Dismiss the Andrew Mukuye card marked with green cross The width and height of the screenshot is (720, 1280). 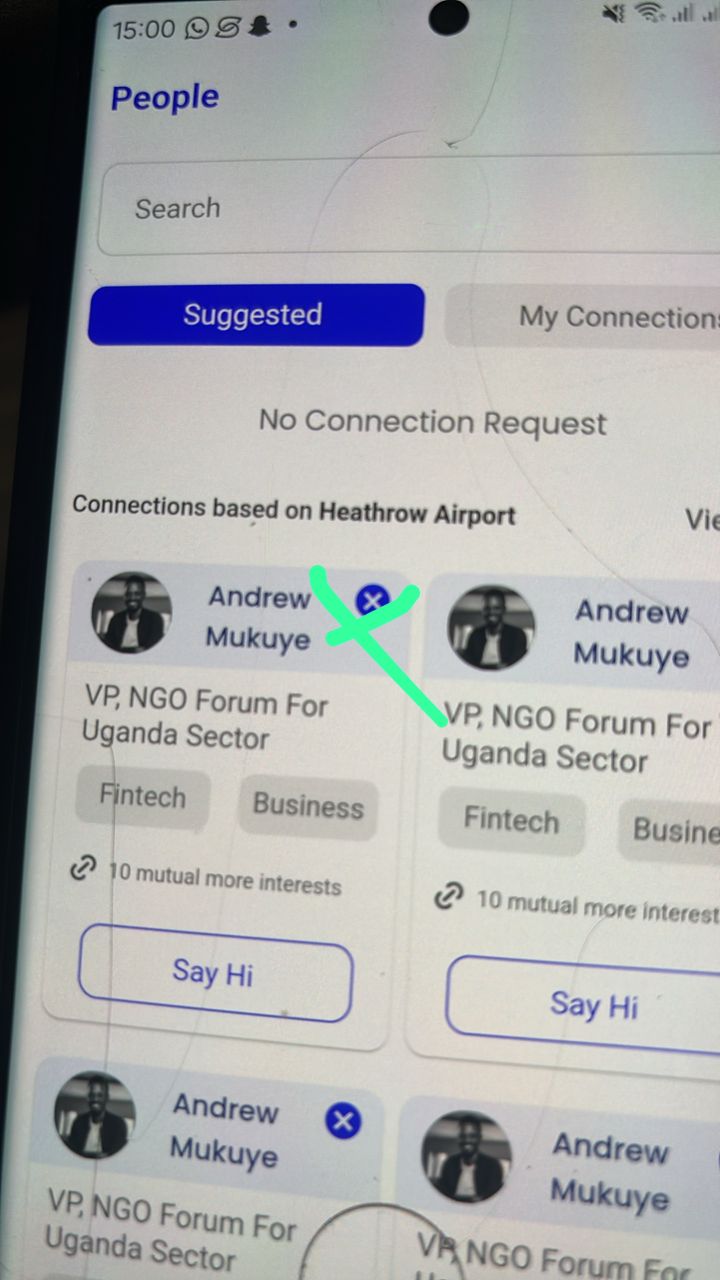372,600
